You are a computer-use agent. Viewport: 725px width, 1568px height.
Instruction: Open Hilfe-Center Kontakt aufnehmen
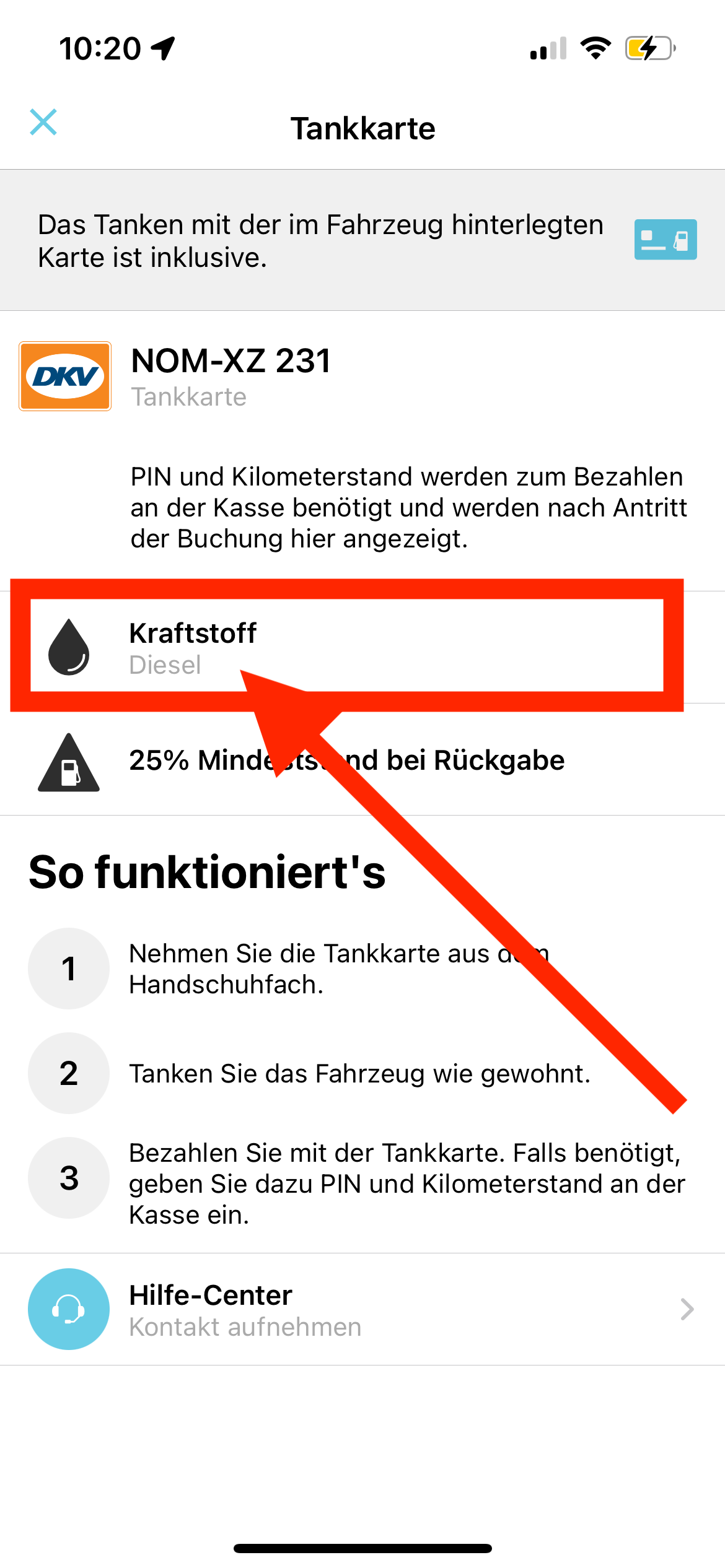pos(362,1309)
